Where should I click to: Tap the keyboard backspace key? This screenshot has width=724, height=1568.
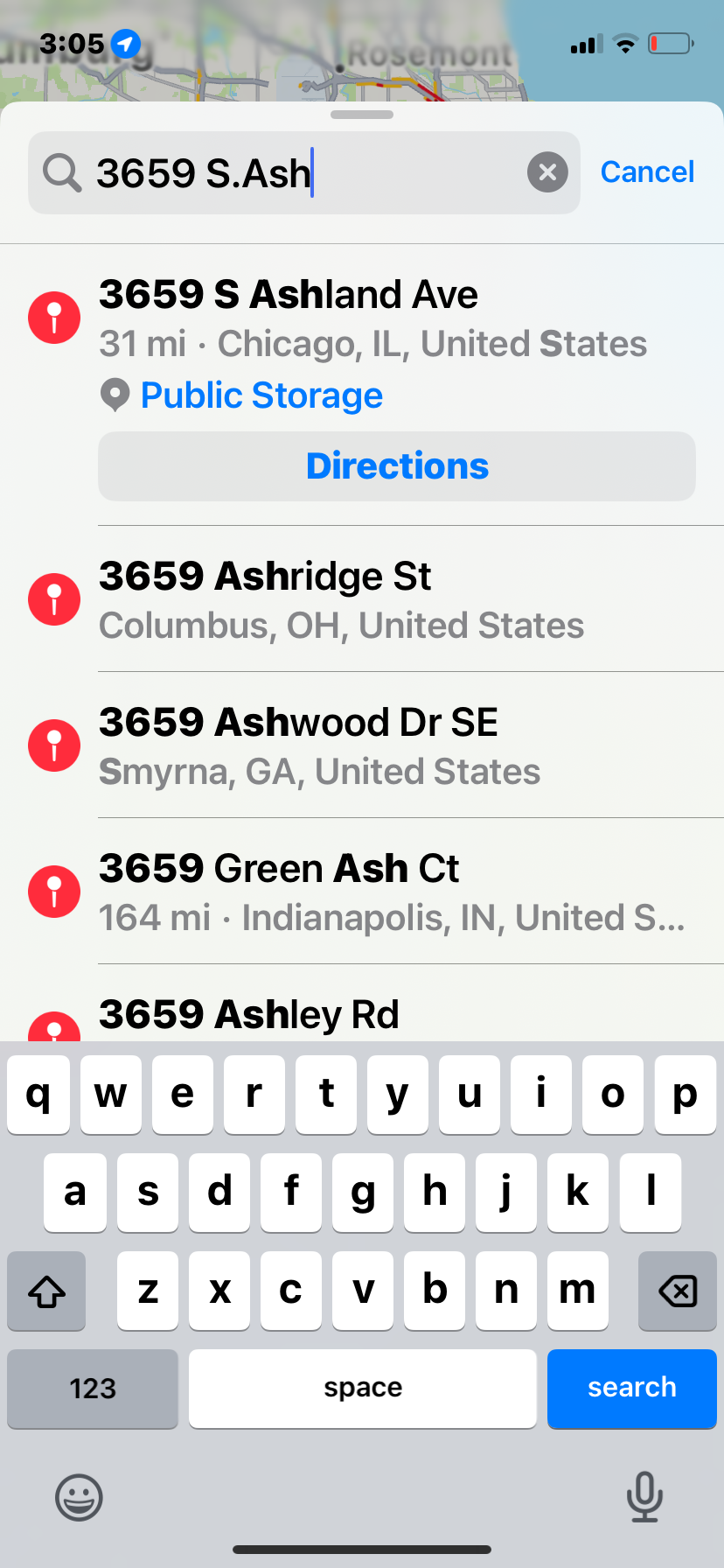tap(677, 1291)
